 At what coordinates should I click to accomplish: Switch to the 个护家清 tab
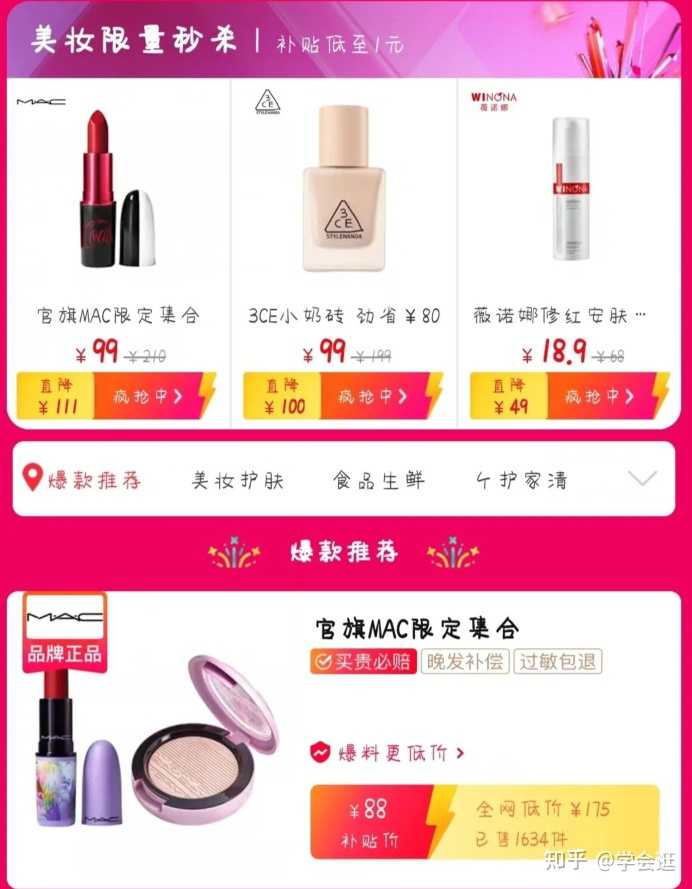(521, 481)
